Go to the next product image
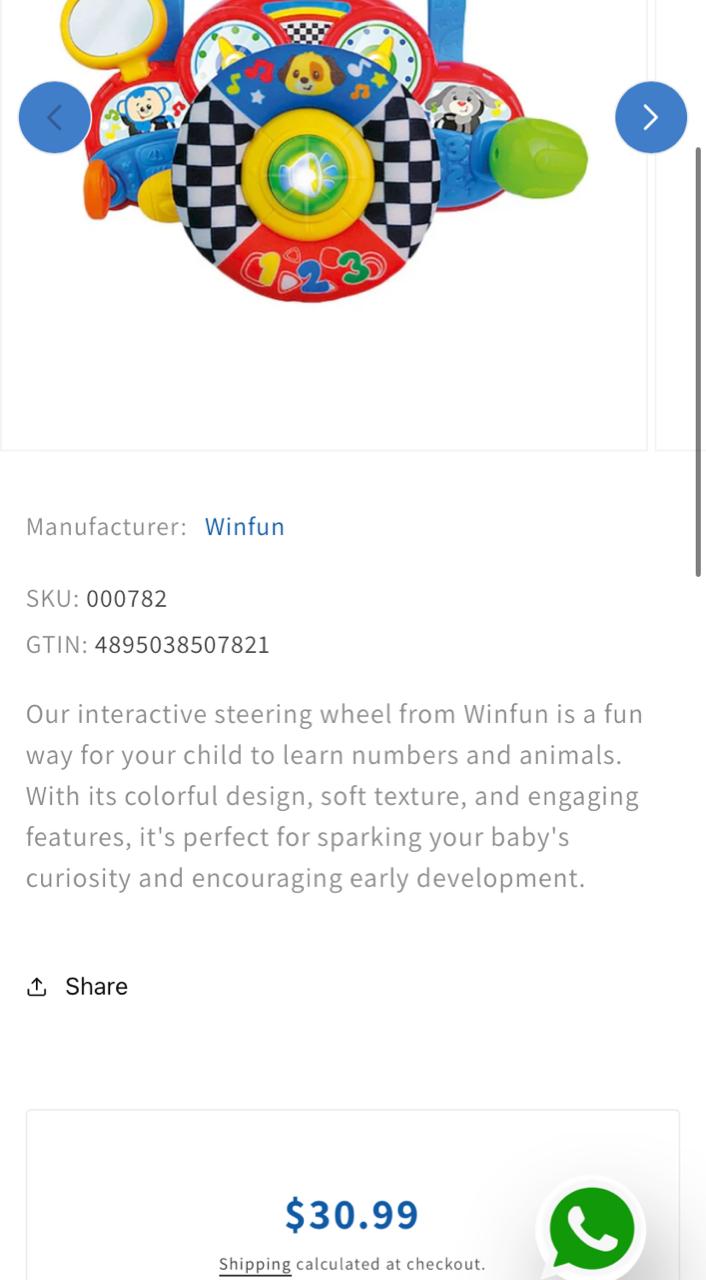 tap(650, 117)
